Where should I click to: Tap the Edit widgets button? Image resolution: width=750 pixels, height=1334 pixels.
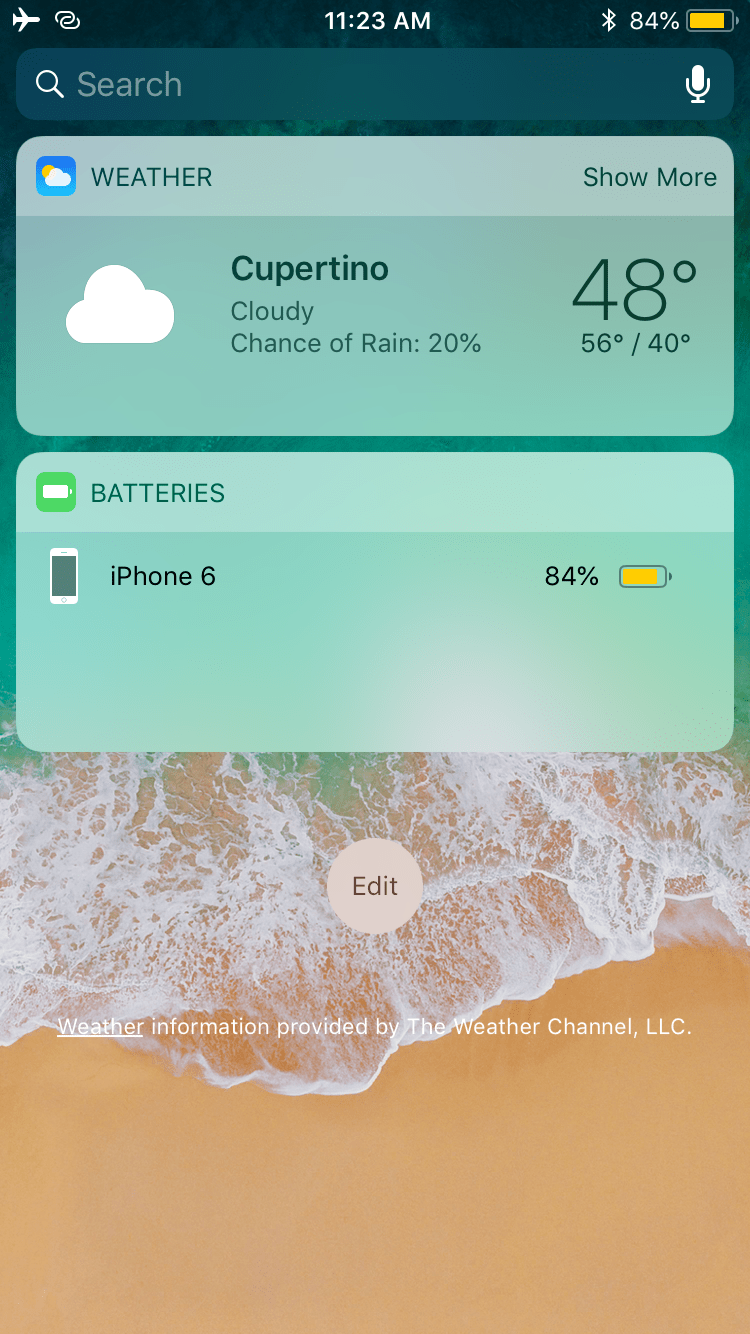pyautogui.click(x=375, y=886)
